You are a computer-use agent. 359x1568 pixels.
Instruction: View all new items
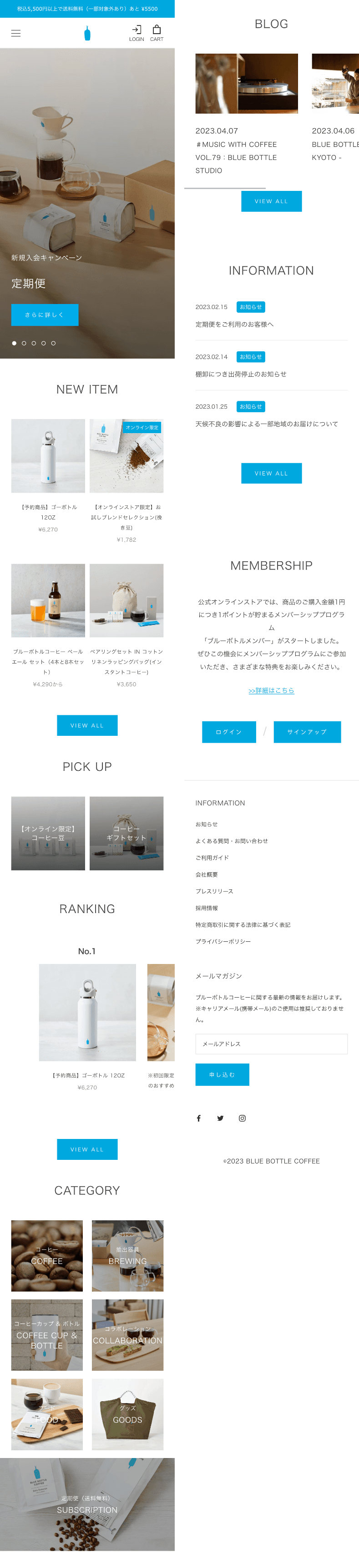click(x=87, y=725)
